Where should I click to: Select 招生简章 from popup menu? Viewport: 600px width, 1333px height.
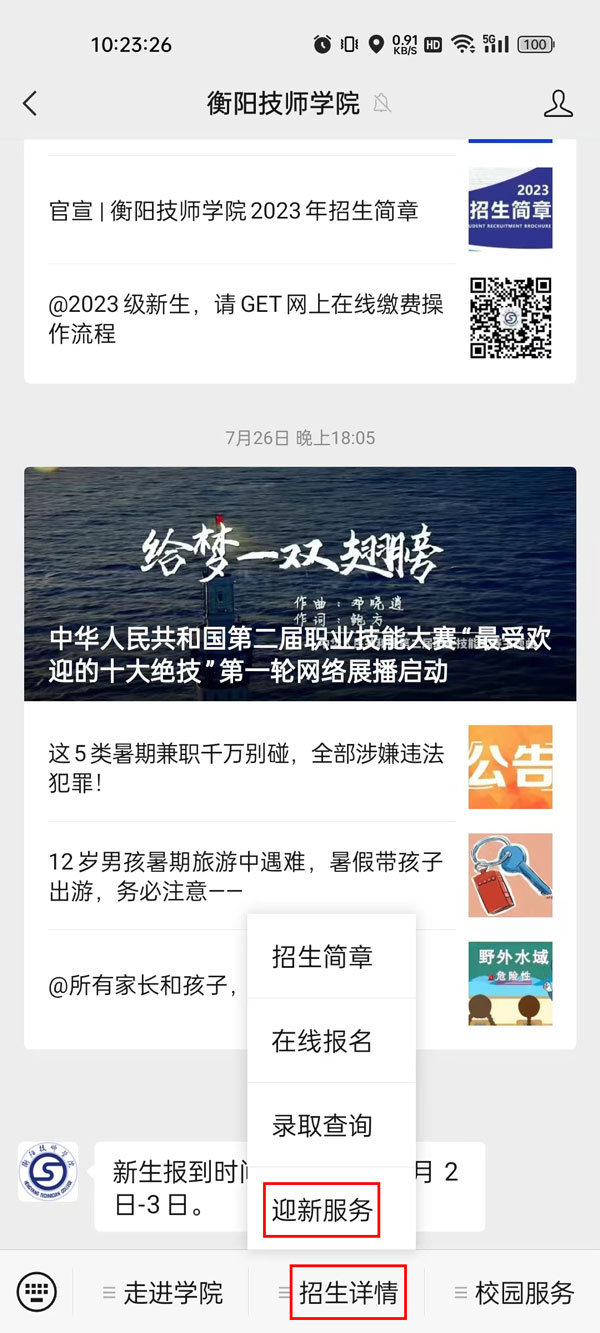[x=322, y=957]
